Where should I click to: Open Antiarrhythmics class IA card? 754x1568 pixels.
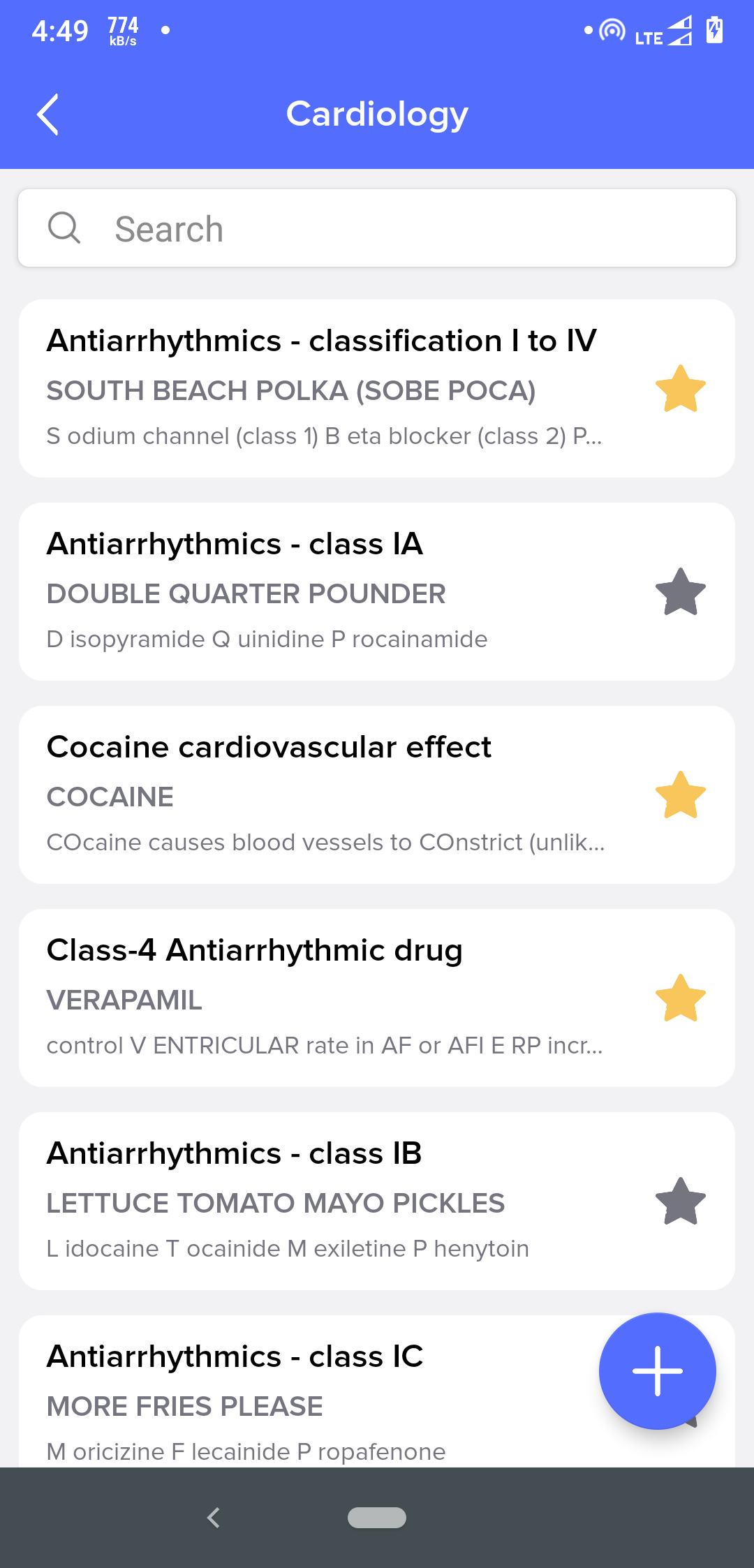[377, 592]
